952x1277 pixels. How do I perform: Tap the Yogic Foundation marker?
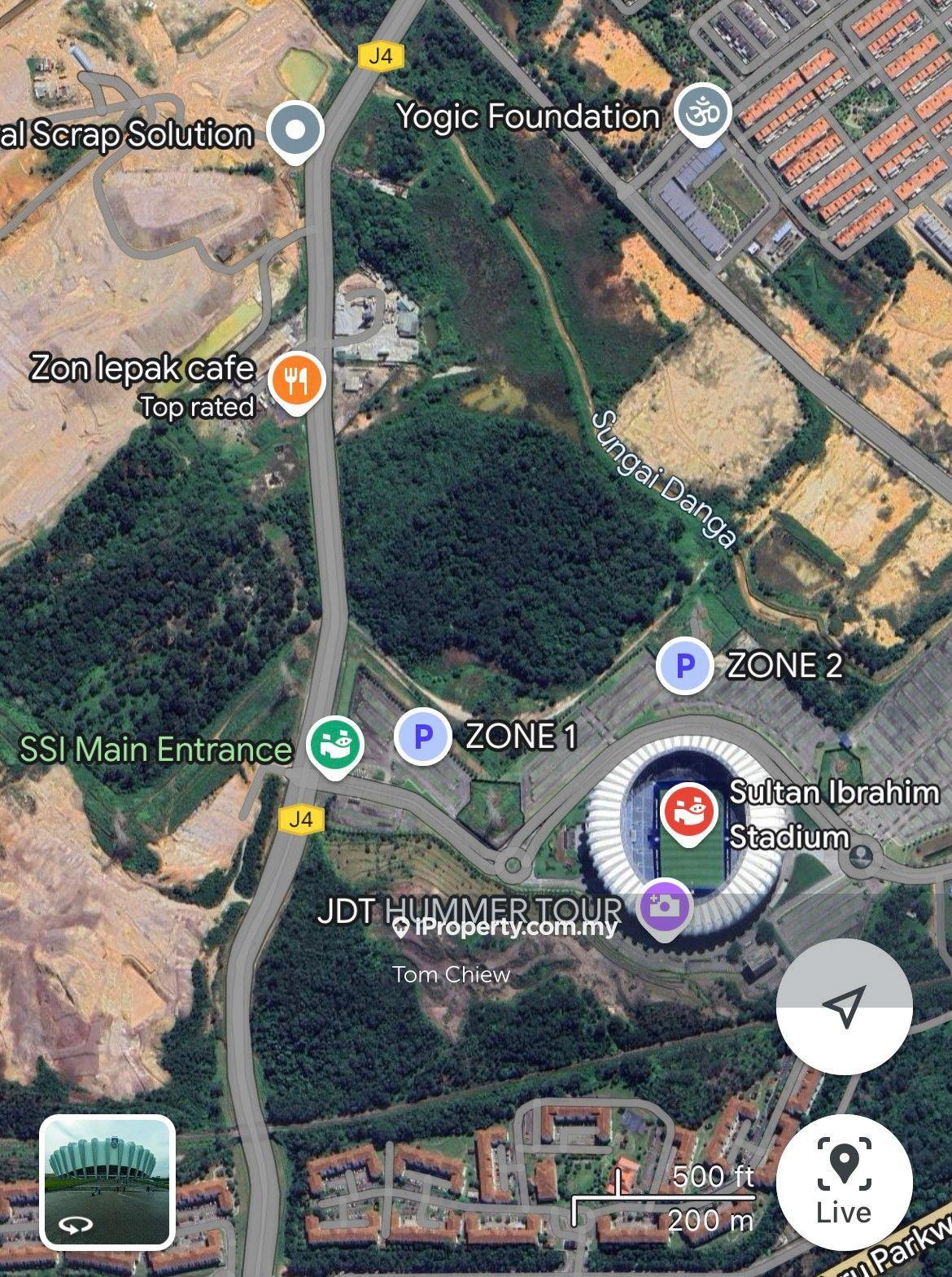[x=703, y=114]
